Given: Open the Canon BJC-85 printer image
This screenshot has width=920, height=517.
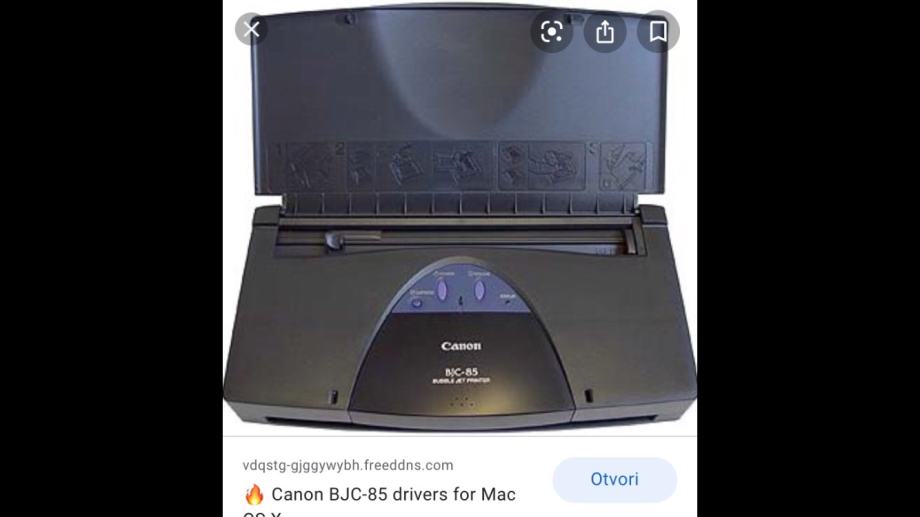Looking at the screenshot, I should click(x=460, y=240).
